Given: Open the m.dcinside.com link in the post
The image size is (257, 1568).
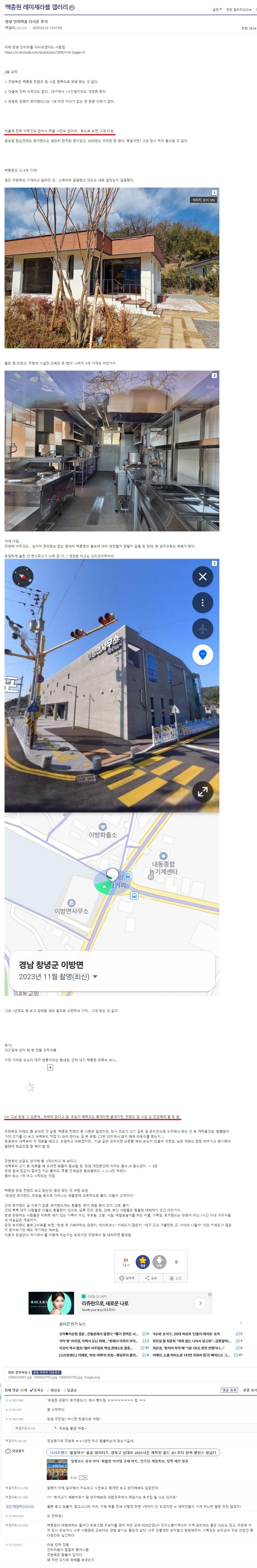Looking at the screenshot, I should click(44, 52).
